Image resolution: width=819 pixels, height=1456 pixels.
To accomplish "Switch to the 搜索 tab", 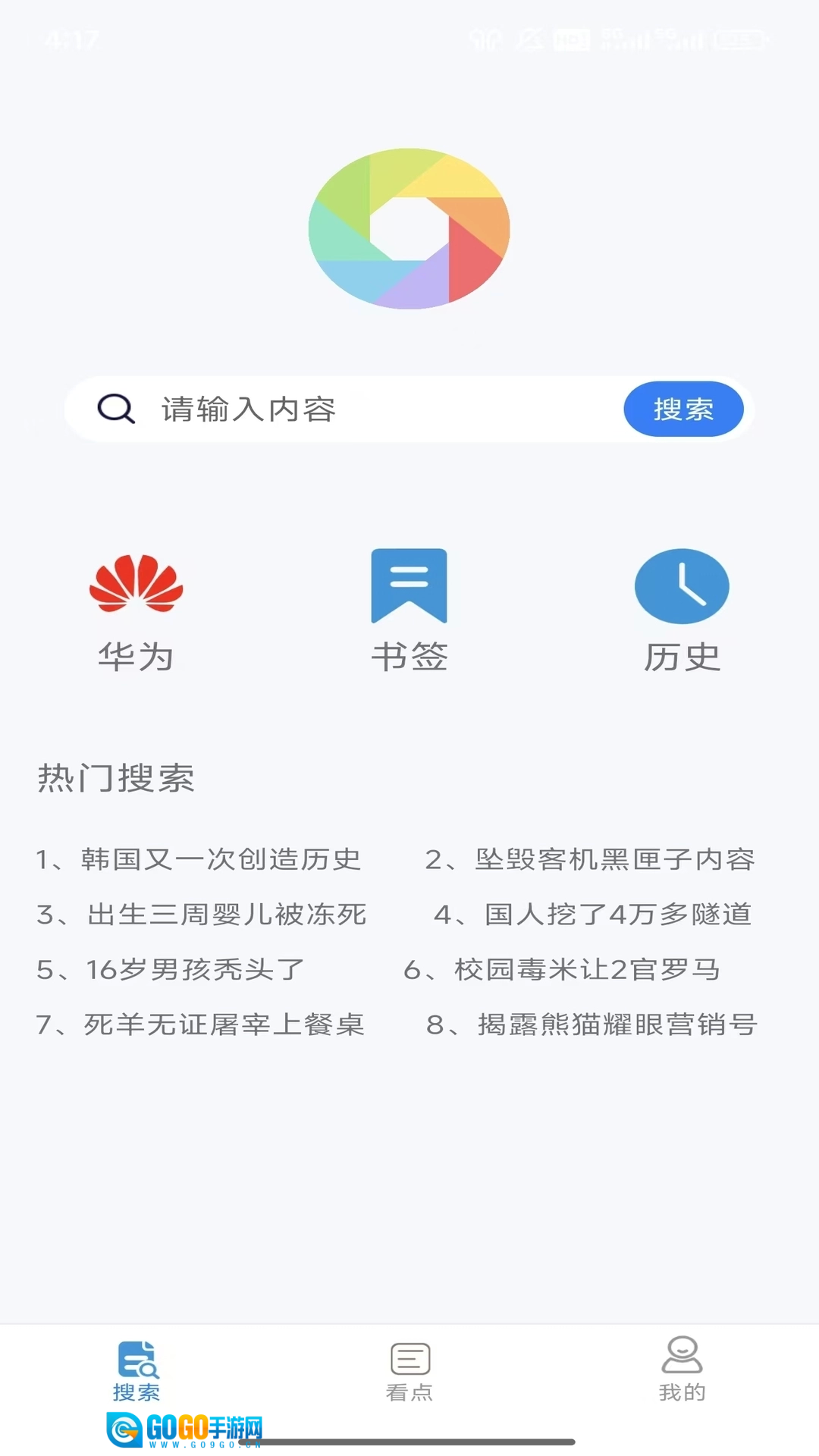I will [x=136, y=1371].
